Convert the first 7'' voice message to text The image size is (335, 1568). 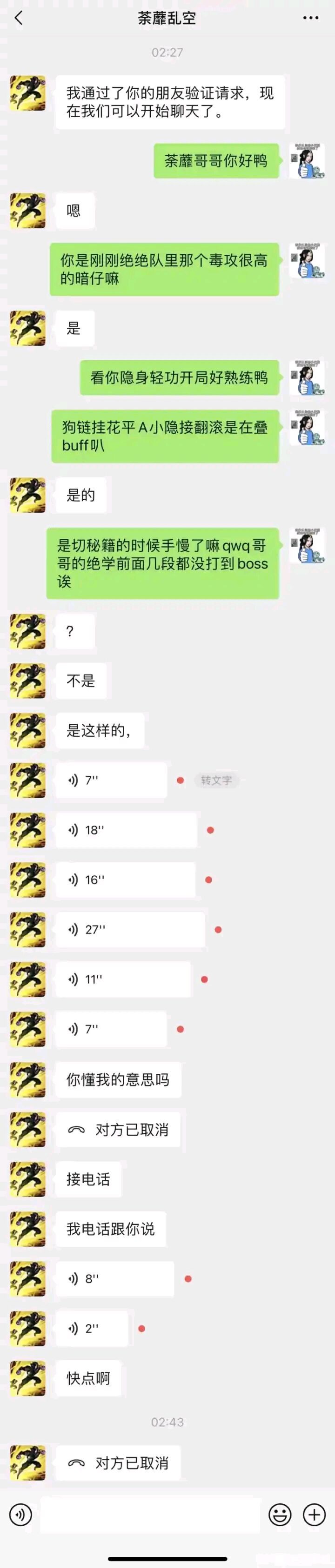(216, 781)
